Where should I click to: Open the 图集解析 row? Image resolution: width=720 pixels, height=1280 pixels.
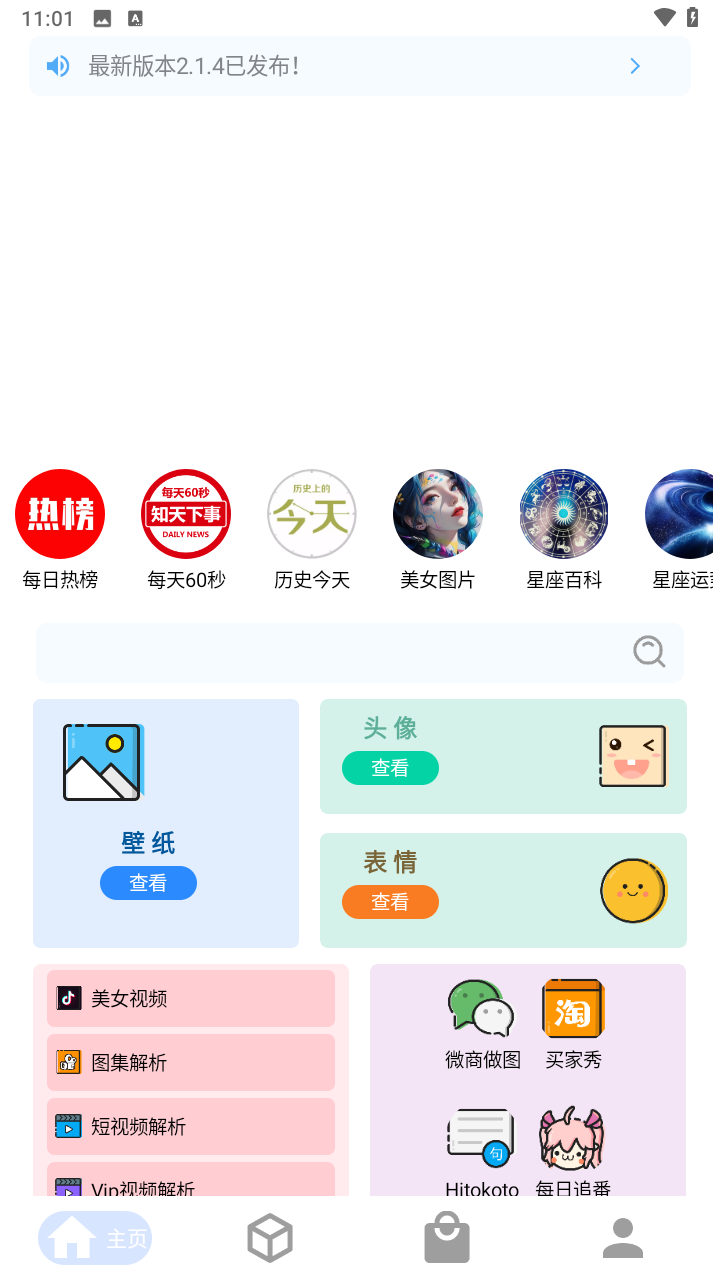(x=190, y=1062)
